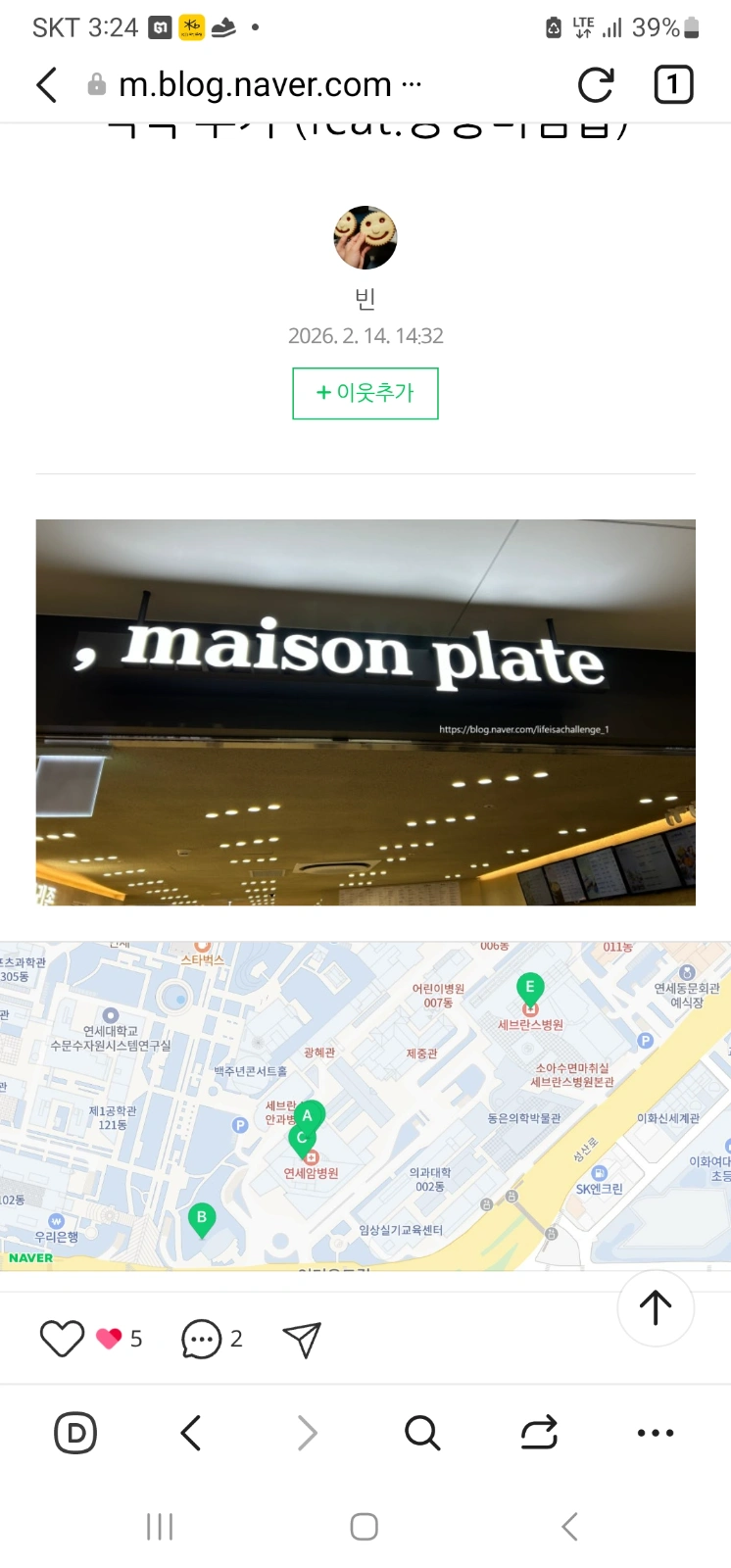
Task: Open the recent apps view
Action: 160,1526
